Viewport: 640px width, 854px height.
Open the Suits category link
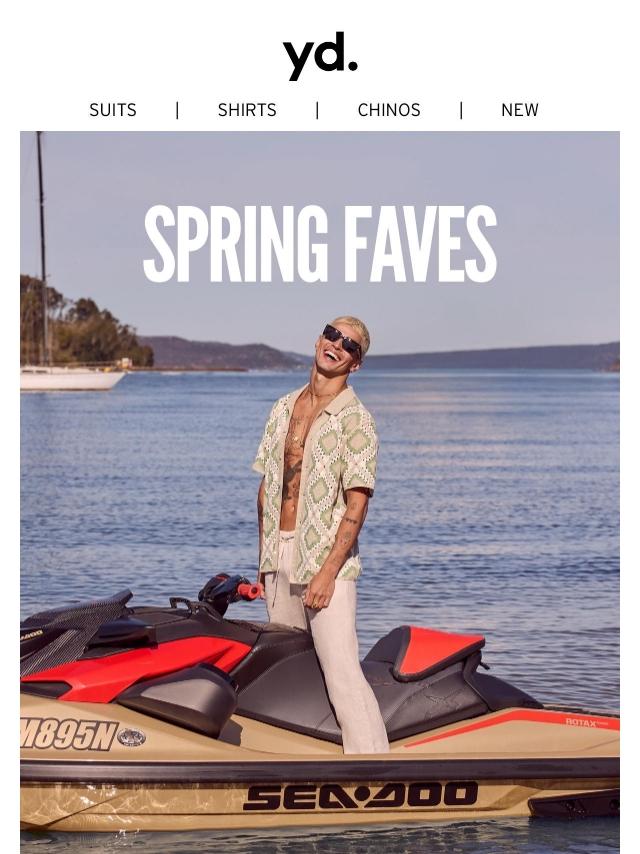(x=113, y=110)
